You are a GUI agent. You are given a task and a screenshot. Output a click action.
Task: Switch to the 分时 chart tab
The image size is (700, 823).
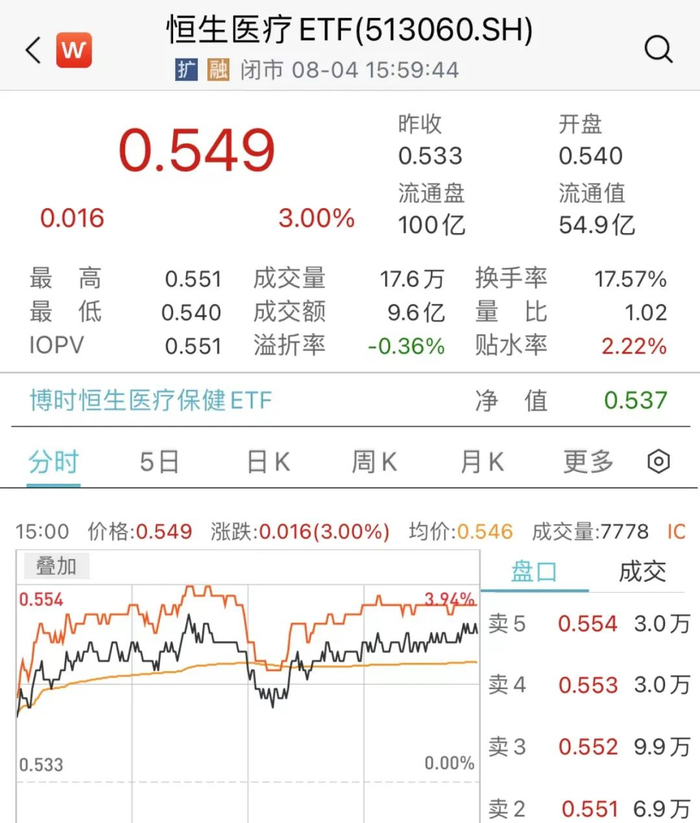point(53,462)
